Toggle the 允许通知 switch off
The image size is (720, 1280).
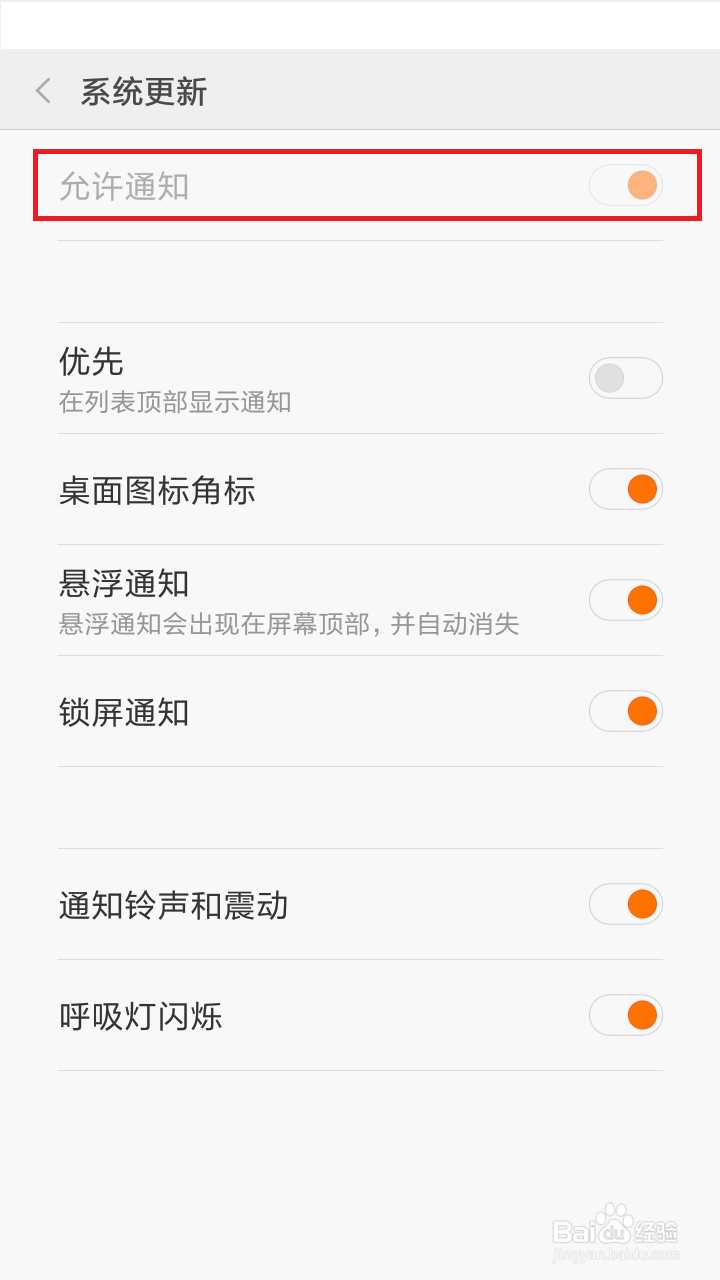[626, 185]
